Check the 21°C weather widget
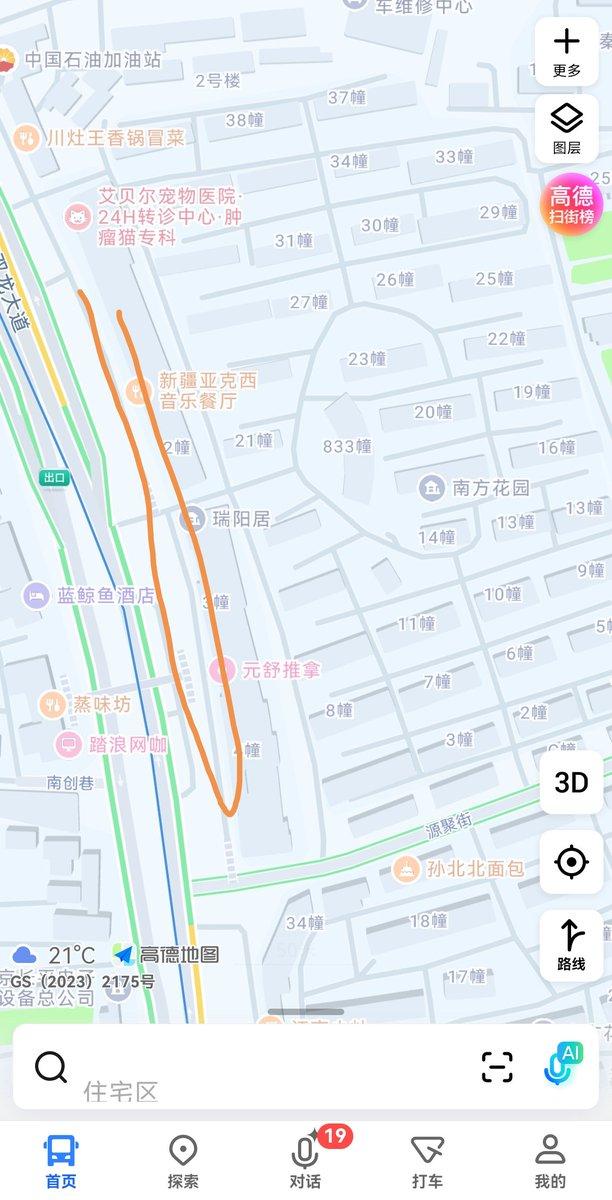 (x=56, y=955)
